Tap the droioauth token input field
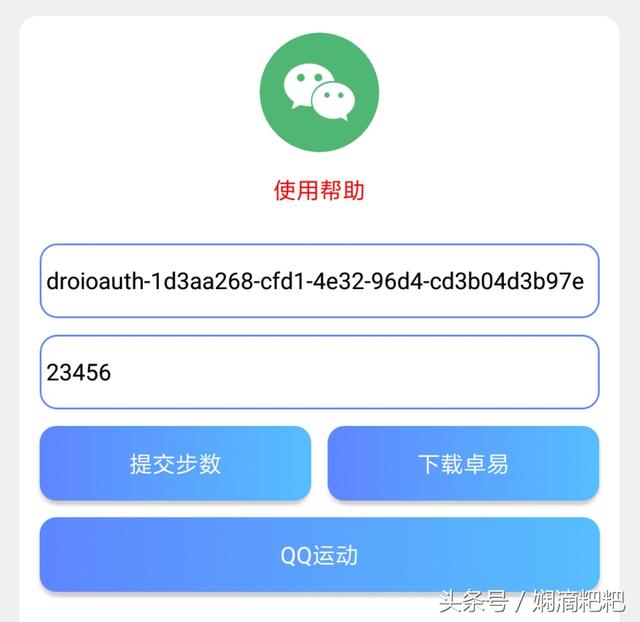The height and width of the screenshot is (622, 640). pos(319,281)
